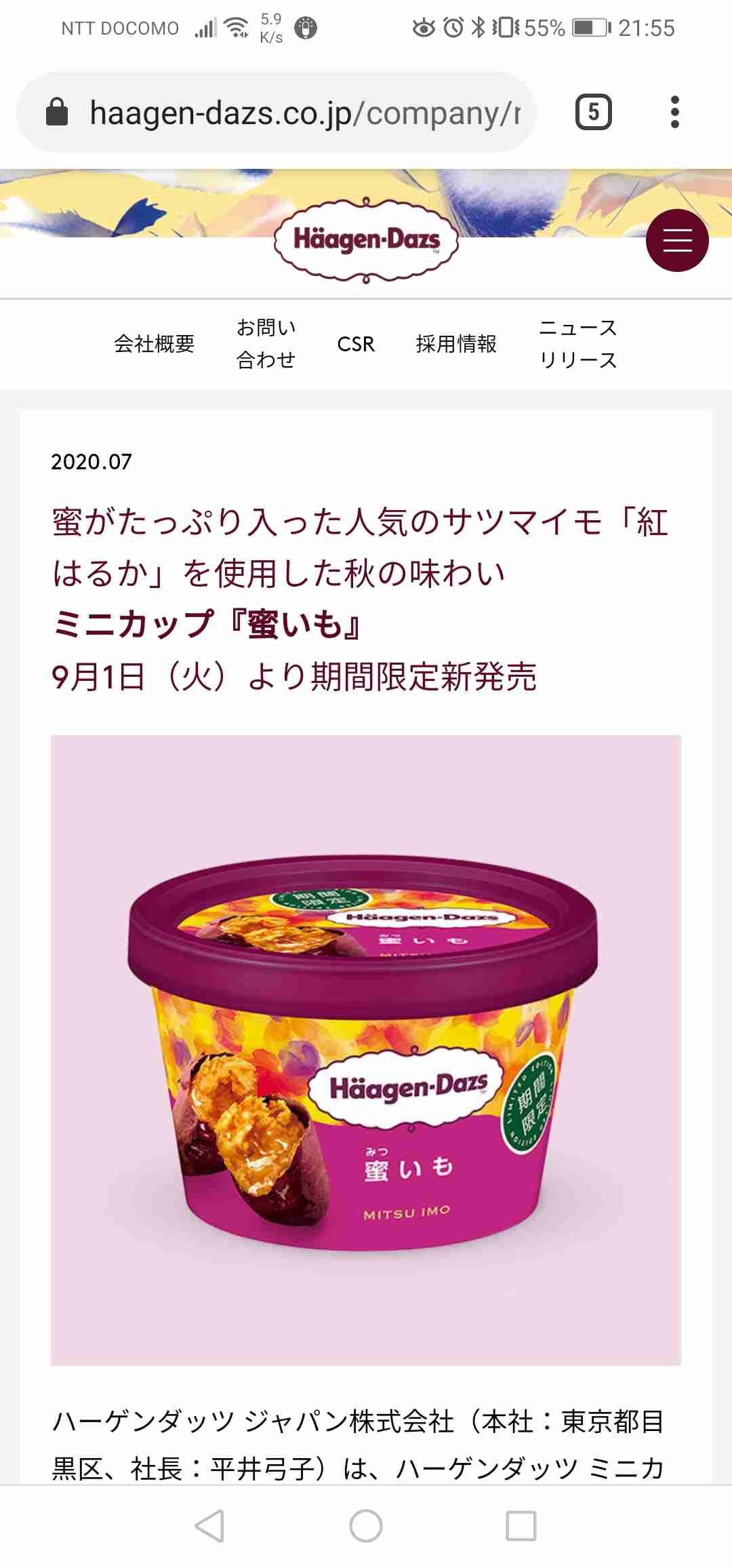Open the CSR navigation link
Viewport: 732px width, 1568px height.
click(357, 345)
